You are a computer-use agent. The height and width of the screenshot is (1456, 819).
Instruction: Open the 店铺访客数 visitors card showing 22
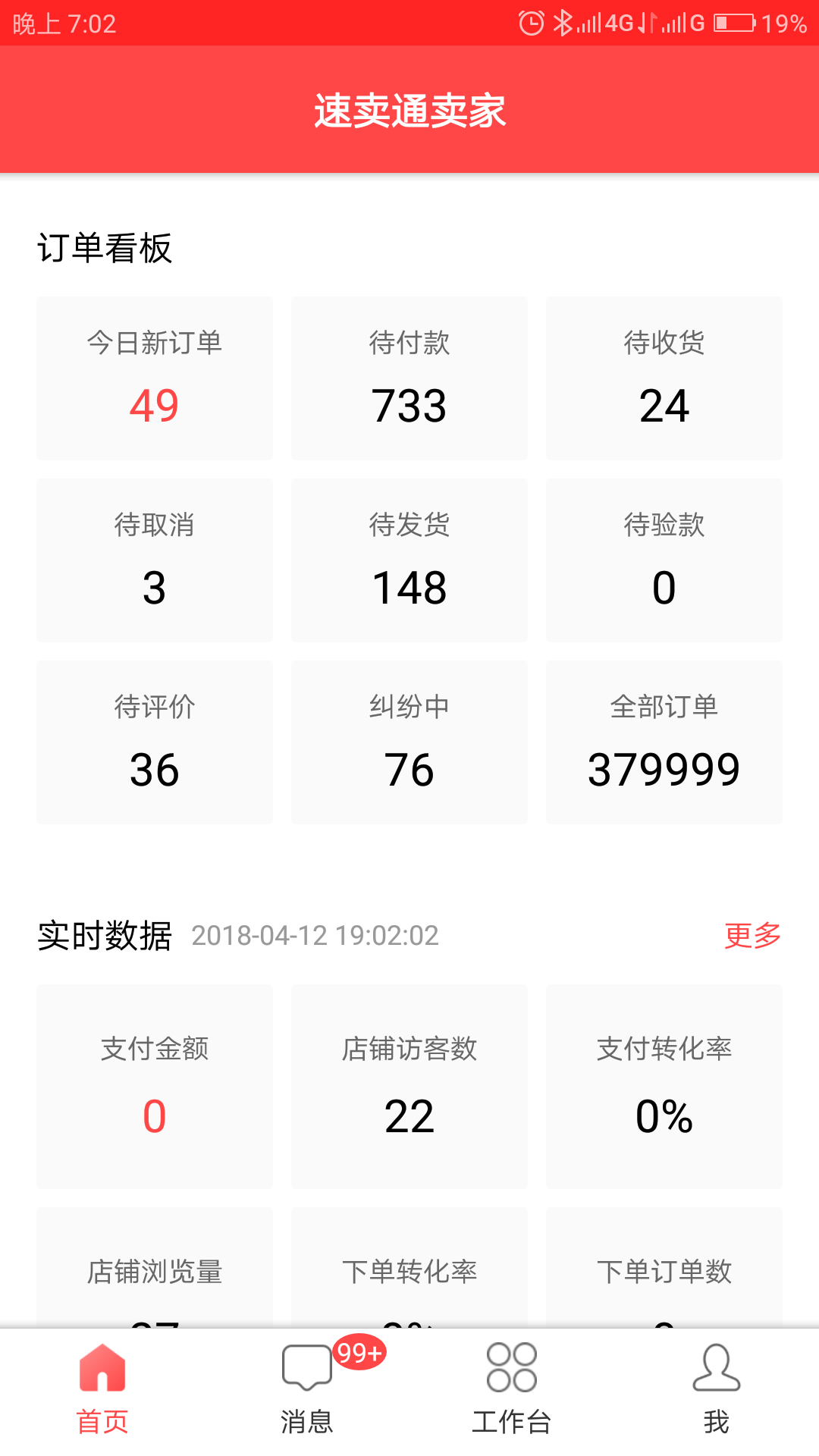409,1086
